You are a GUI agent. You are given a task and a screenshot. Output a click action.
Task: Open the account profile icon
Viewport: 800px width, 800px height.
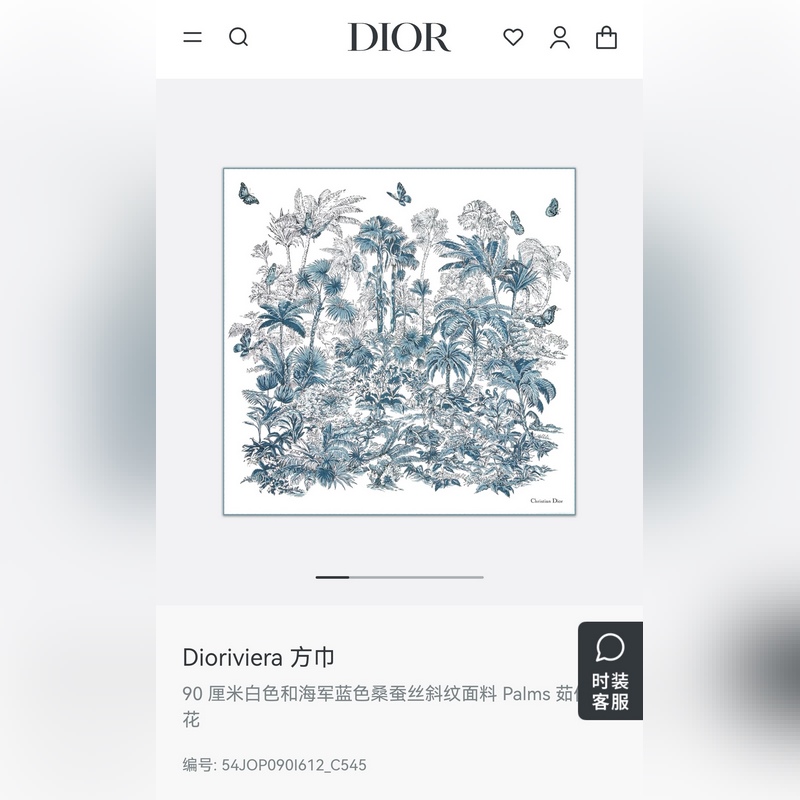point(560,38)
